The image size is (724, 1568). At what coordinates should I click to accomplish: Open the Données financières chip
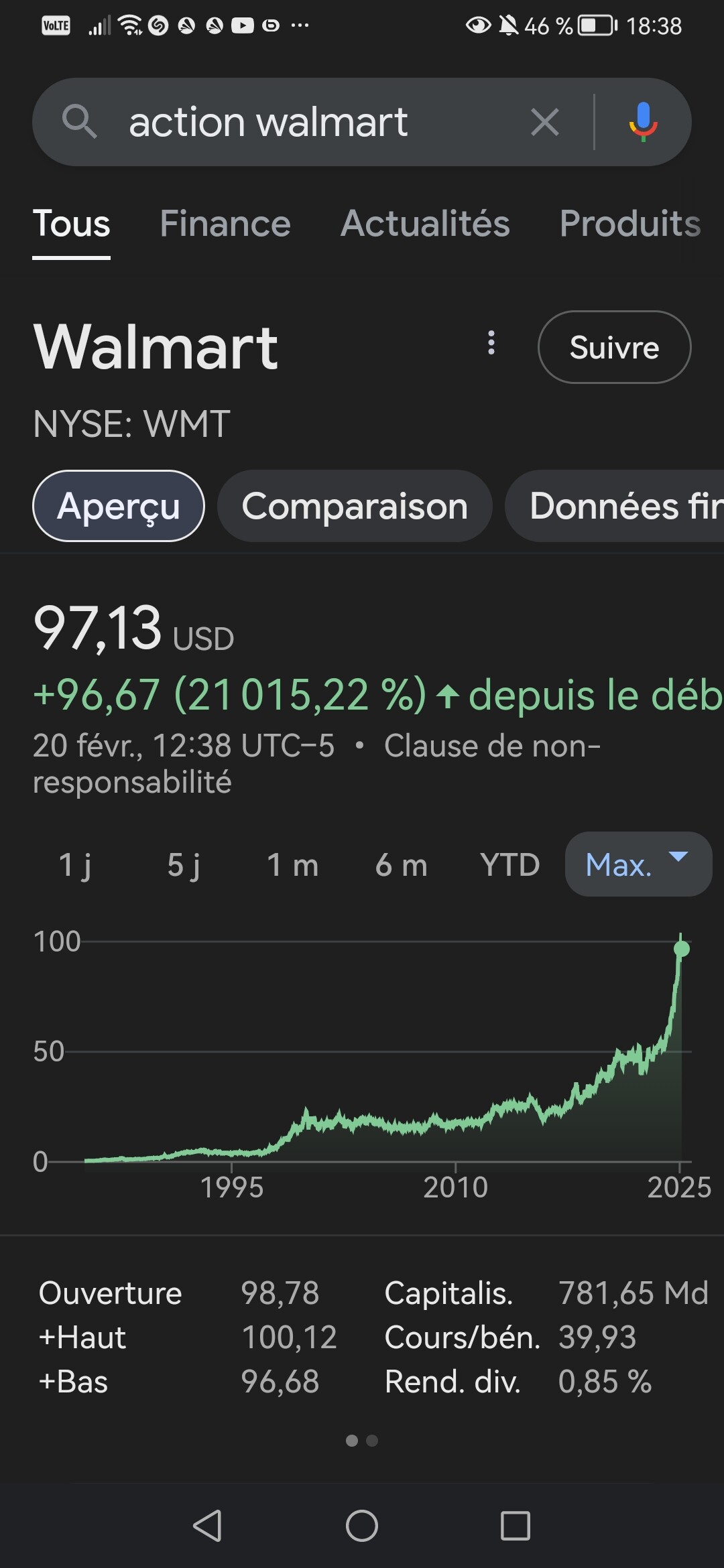(x=615, y=506)
